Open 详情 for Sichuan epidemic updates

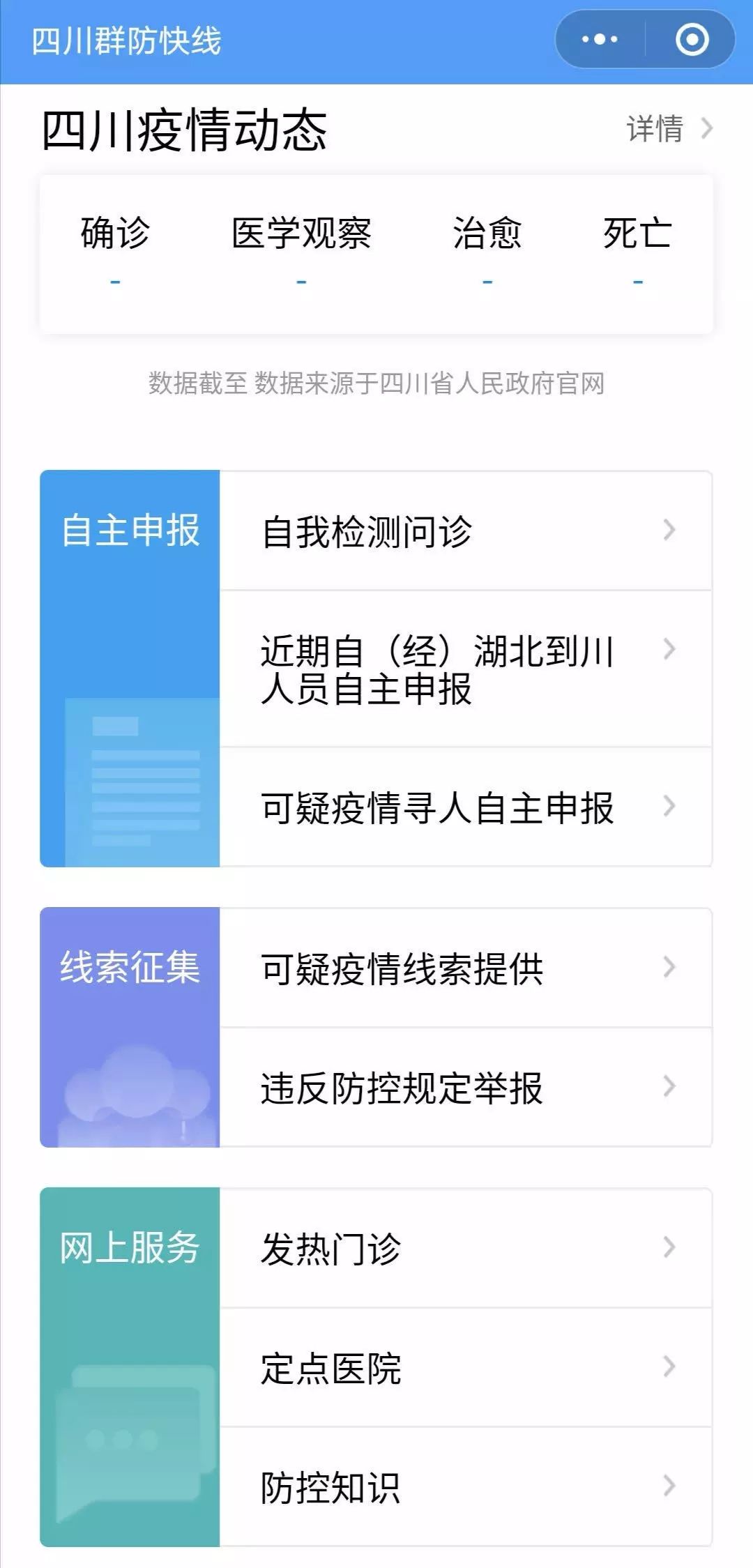[668, 129]
